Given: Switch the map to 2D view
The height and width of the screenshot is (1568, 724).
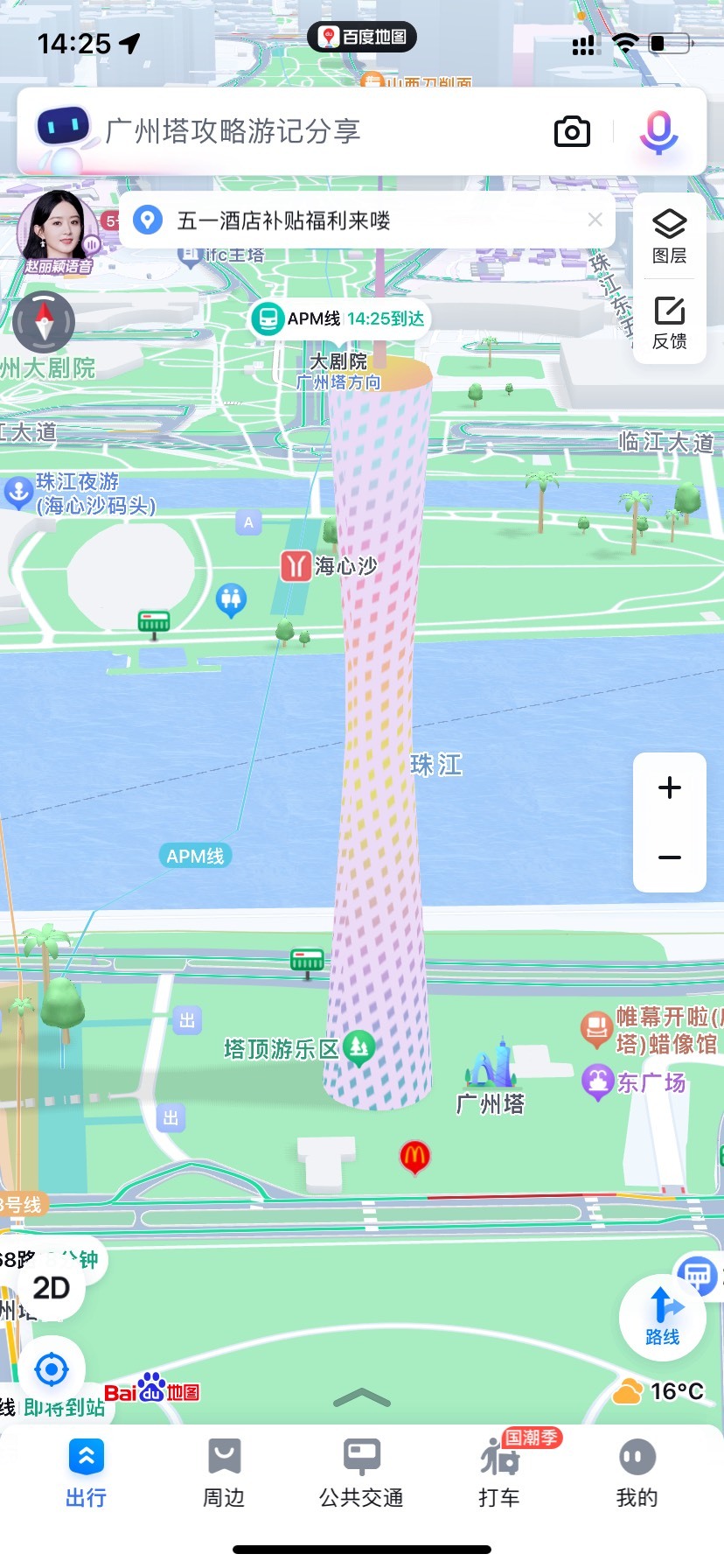Looking at the screenshot, I should point(51,1288).
